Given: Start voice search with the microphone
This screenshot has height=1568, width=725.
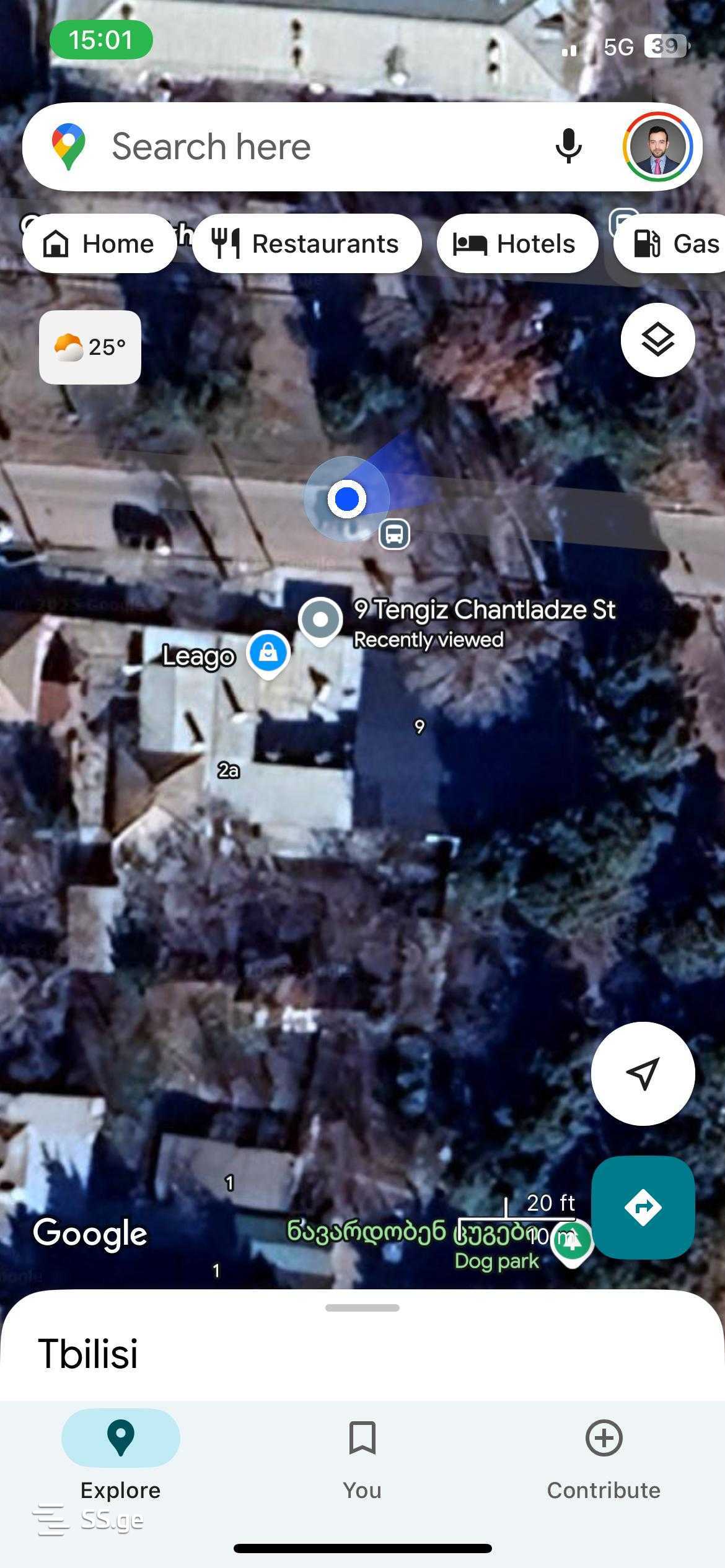Looking at the screenshot, I should (x=568, y=147).
